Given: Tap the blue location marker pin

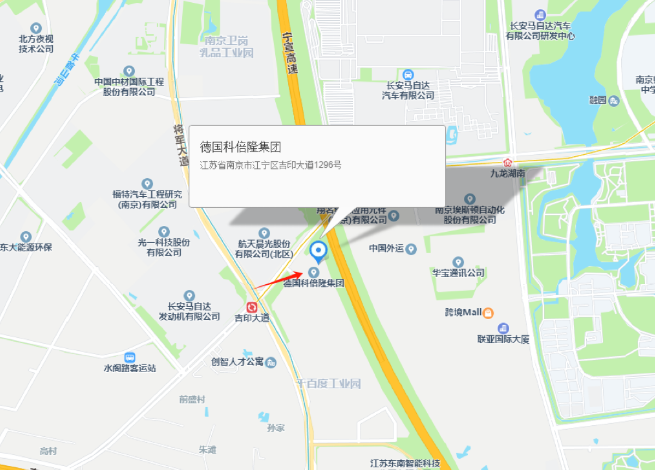Looking at the screenshot, I should [319, 251].
